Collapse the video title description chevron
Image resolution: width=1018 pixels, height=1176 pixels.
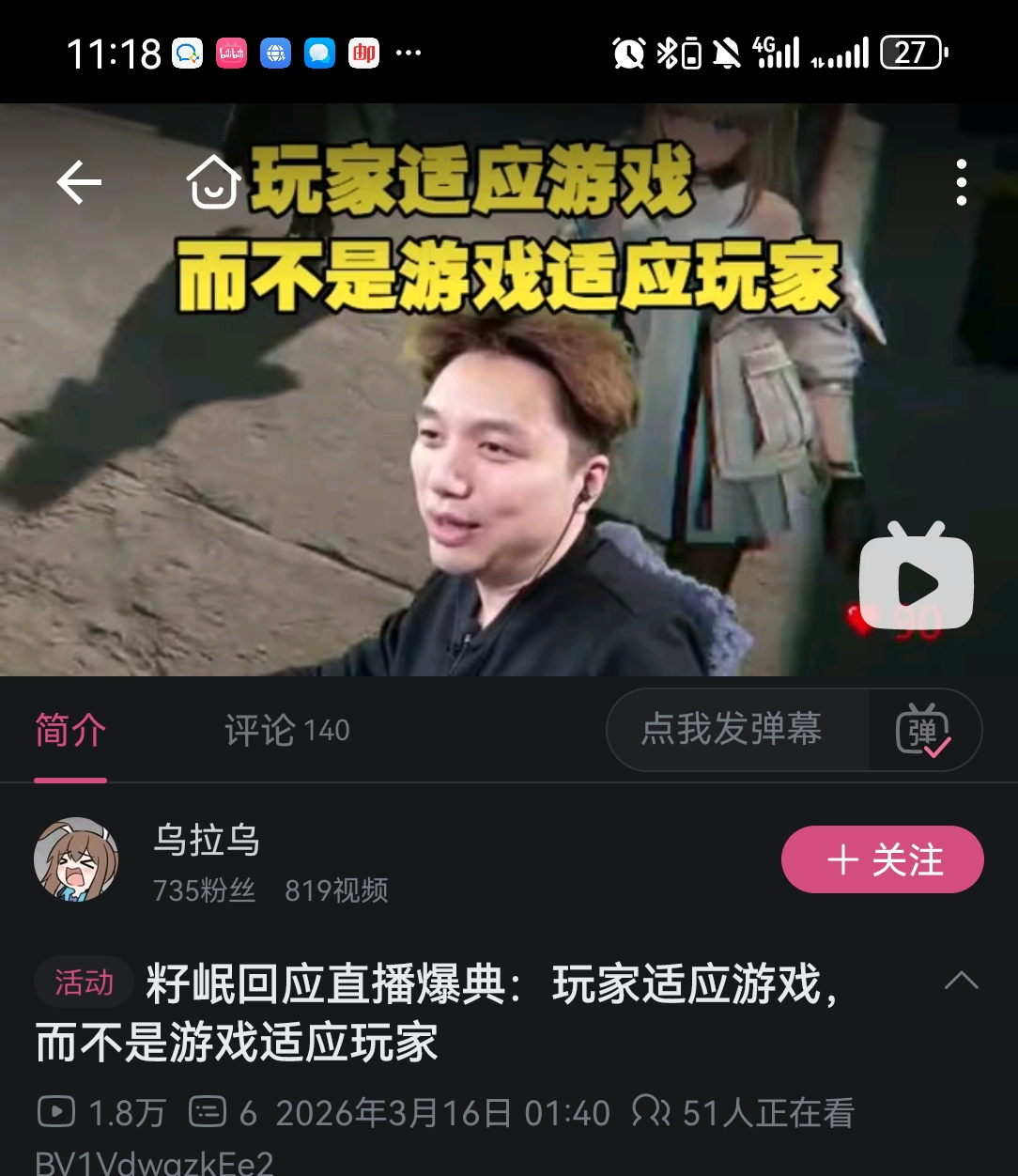tap(961, 982)
